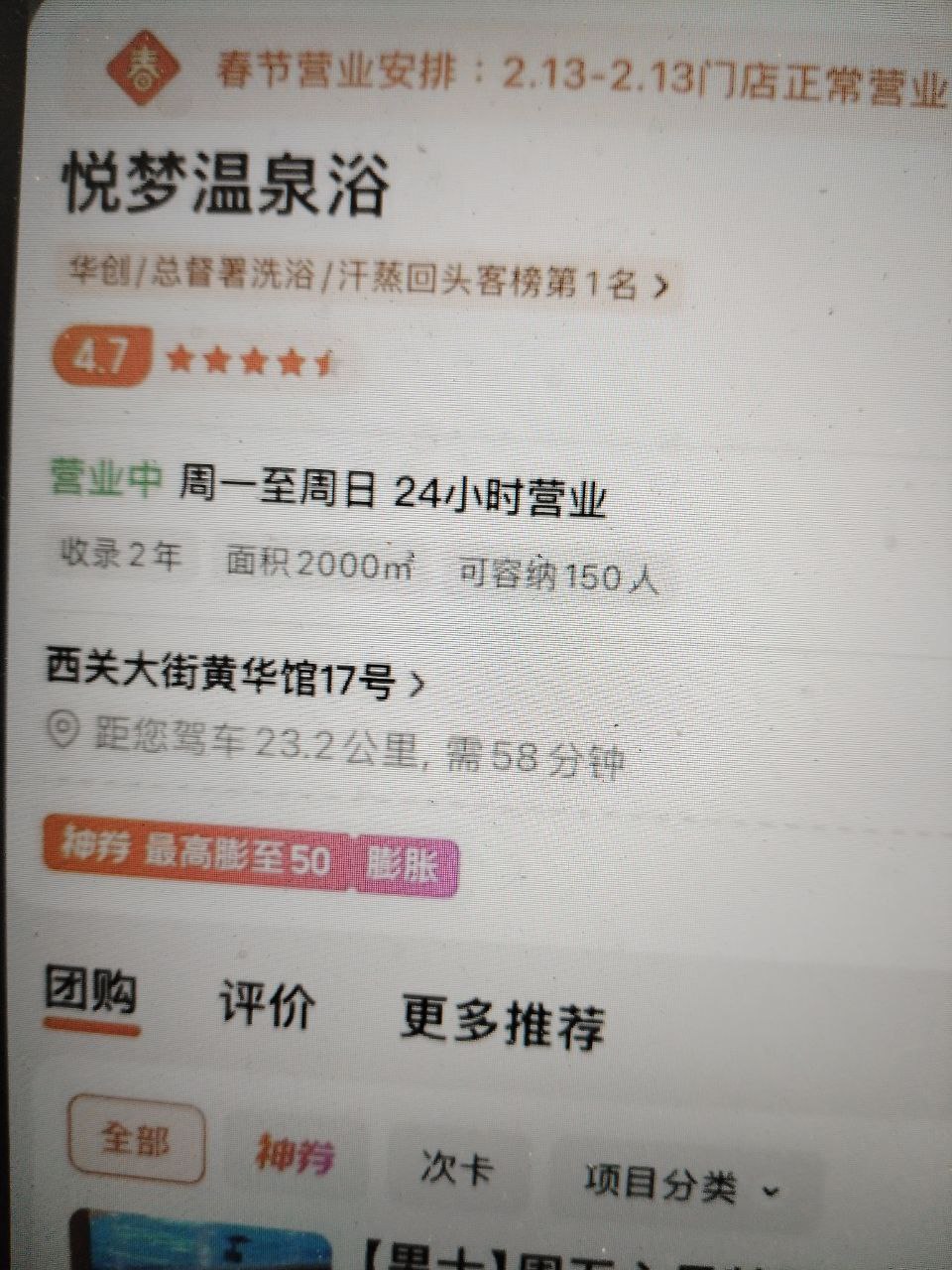Open business hours 周一至周日 24小时营业

tap(392, 493)
